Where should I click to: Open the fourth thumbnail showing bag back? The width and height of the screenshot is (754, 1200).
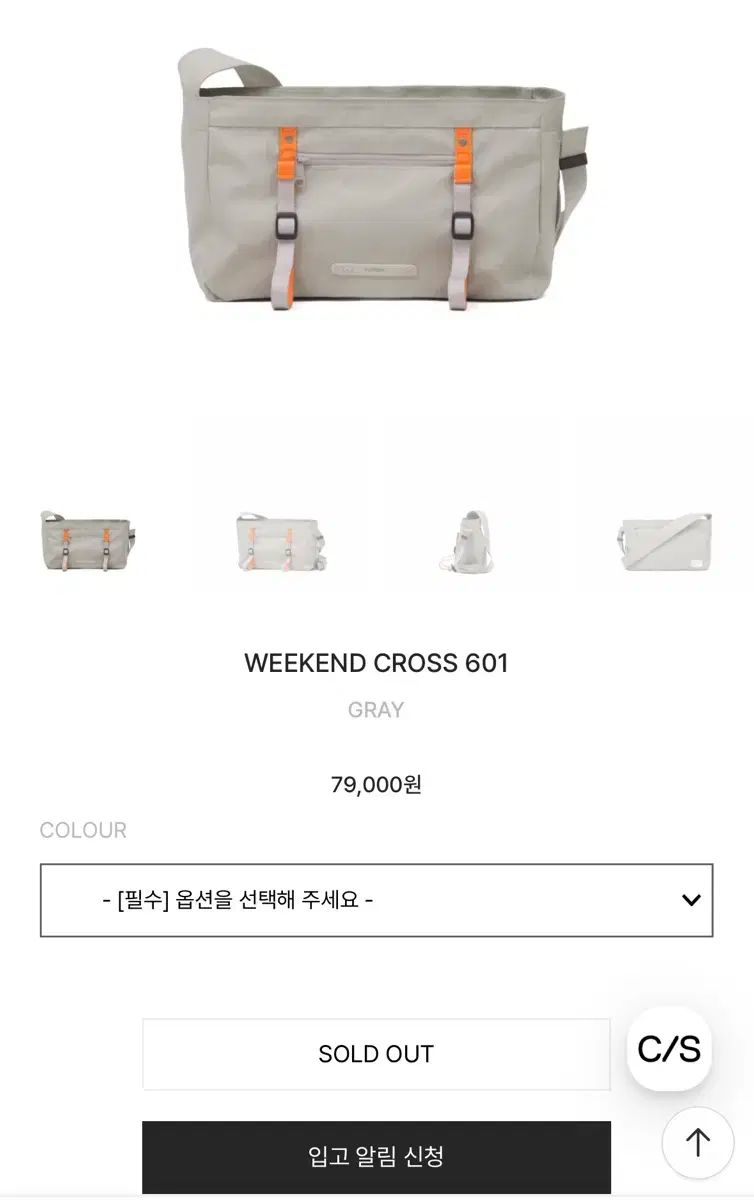[x=665, y=541]
